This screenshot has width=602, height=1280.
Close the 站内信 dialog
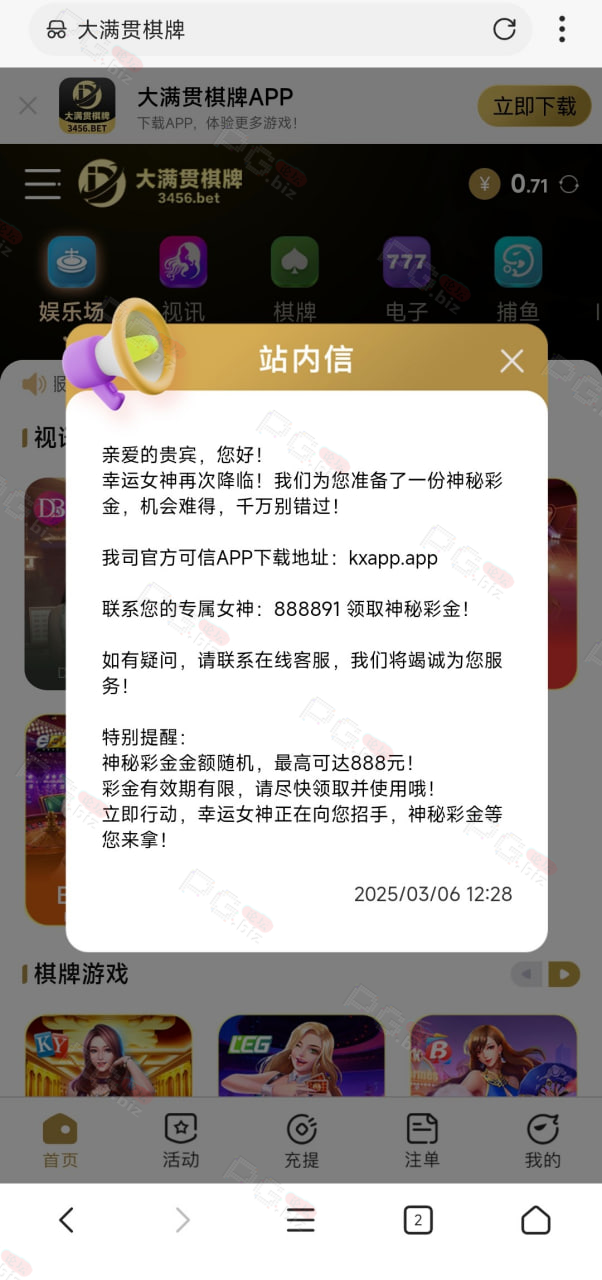tap(511, 361)
